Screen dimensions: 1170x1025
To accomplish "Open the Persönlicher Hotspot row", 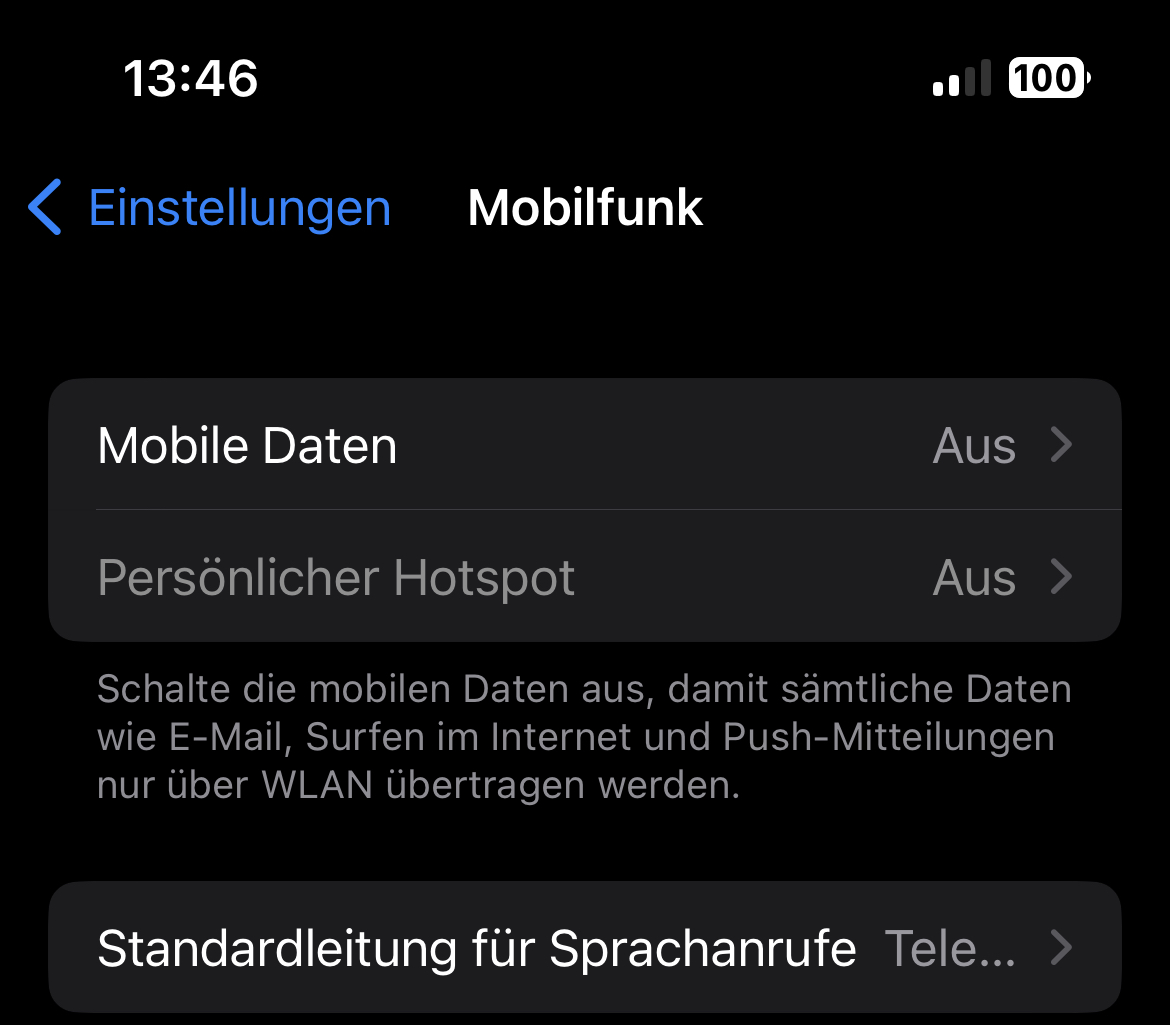I will (584, 577).
